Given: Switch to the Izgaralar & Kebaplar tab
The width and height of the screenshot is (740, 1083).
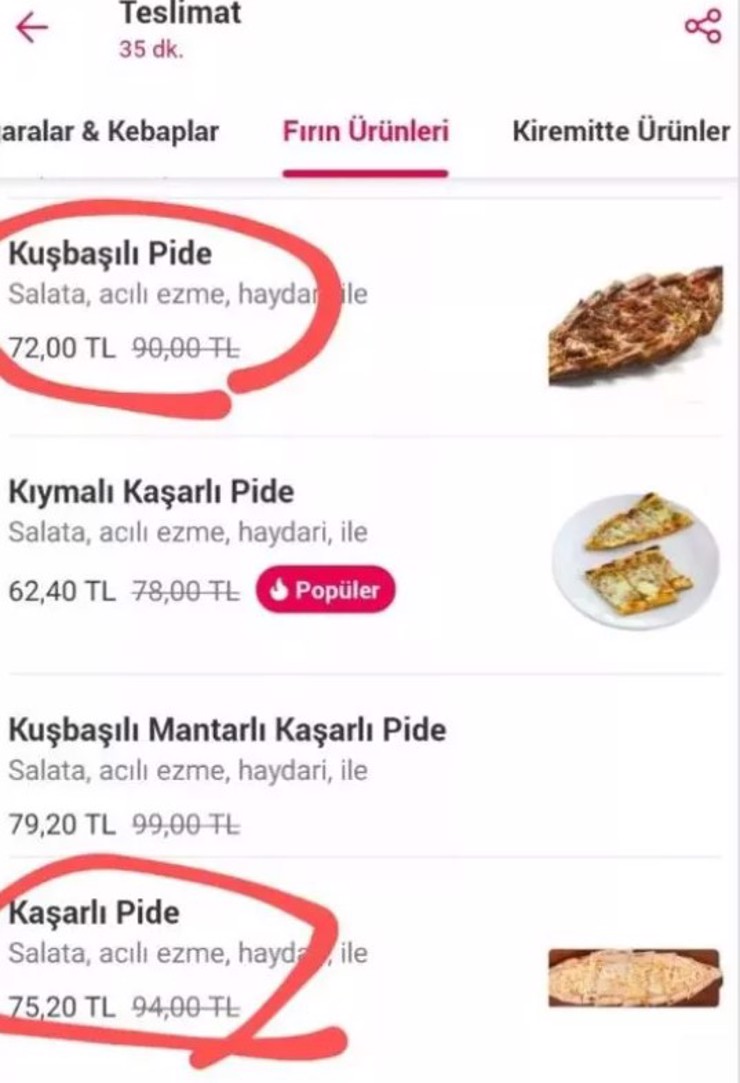Looking at the screenshot, I should click(x=110, y=132).
